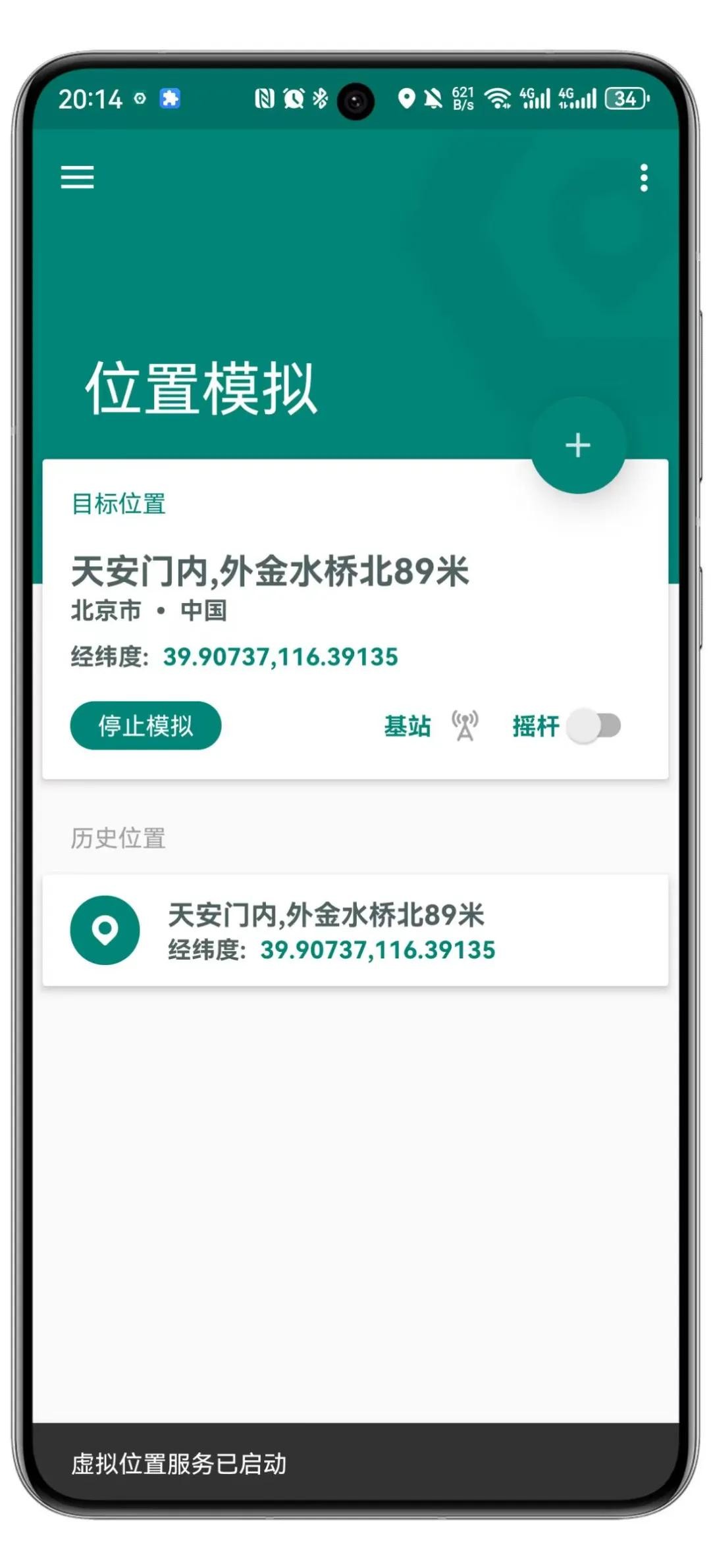Screen dimensions: 711x1568
Task: Select history location 天安门内,外金水桥北89米
Action: [x=355, y=930]
